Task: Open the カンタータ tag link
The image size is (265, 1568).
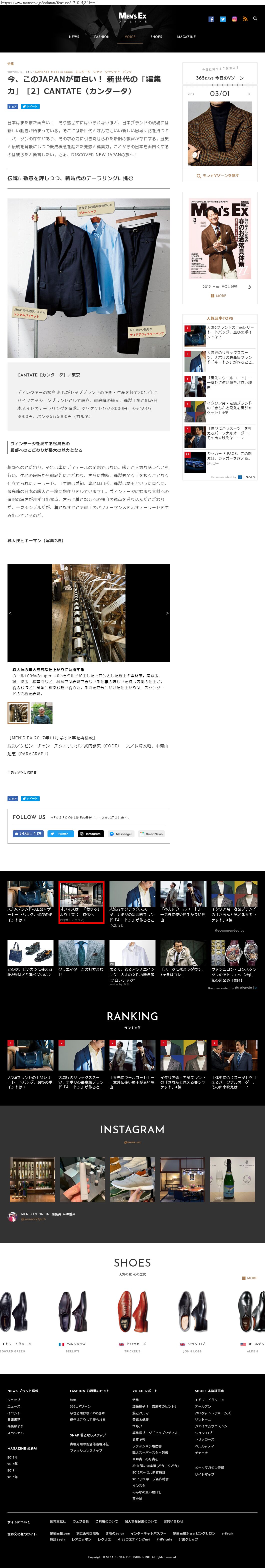Action: tap(82, 72)
